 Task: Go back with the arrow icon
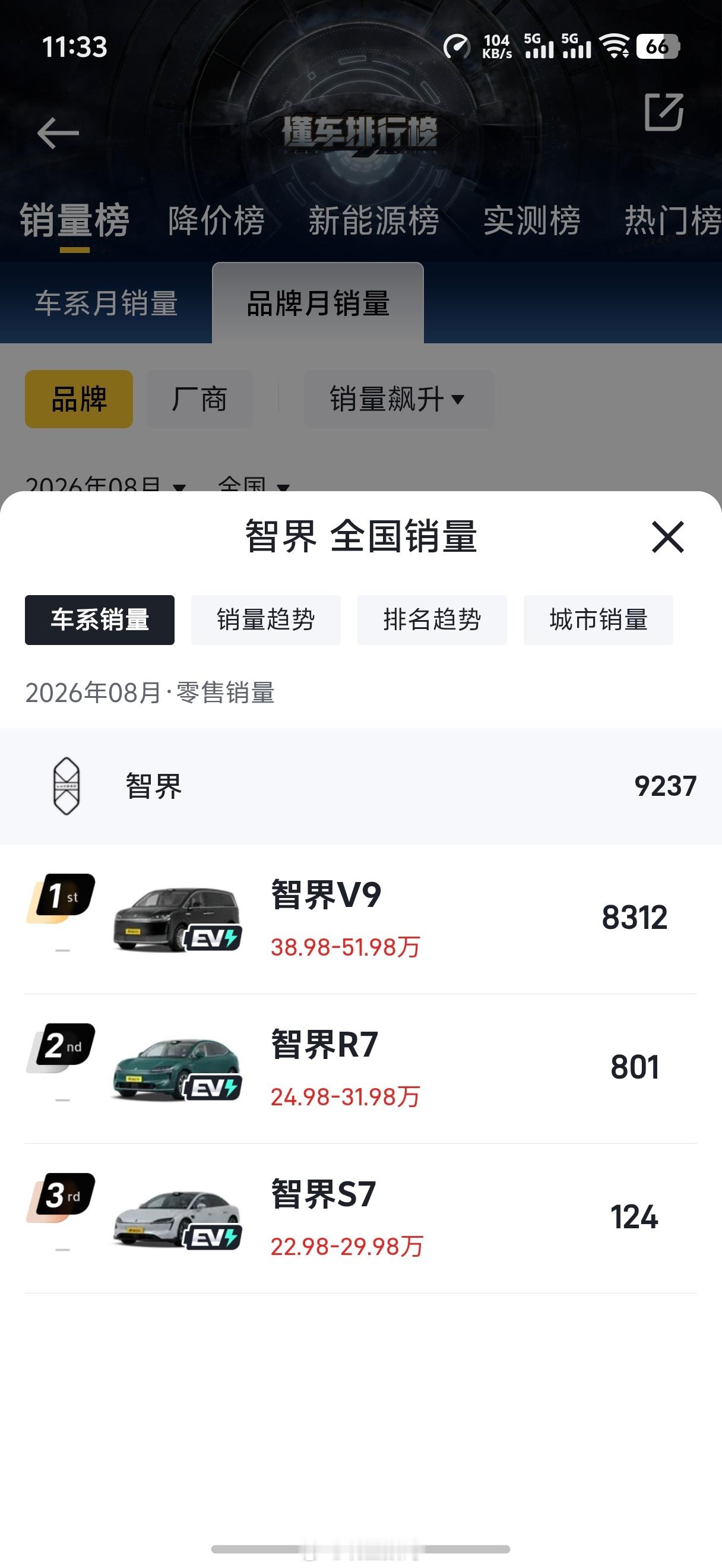tap(58, 133)
